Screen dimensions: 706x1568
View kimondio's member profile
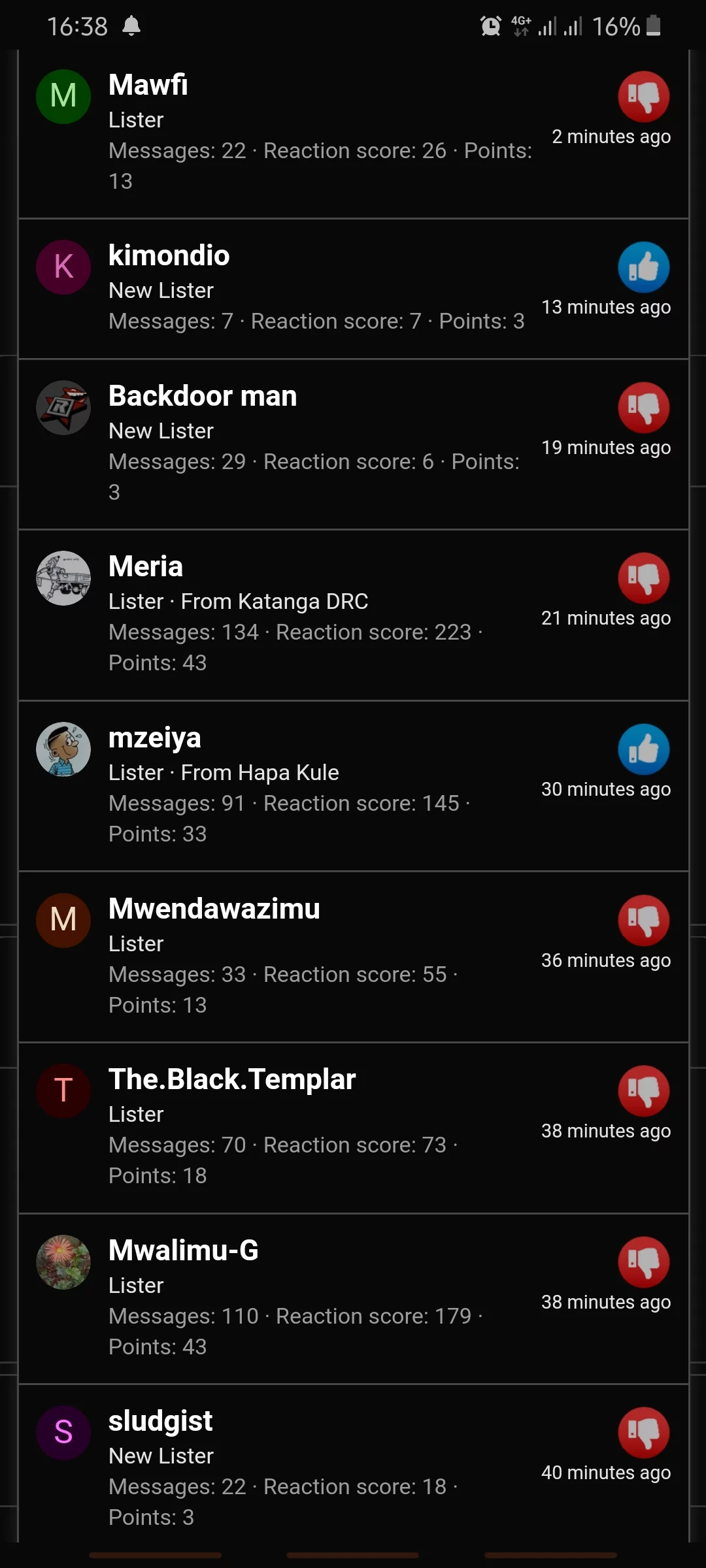point(169,255)
